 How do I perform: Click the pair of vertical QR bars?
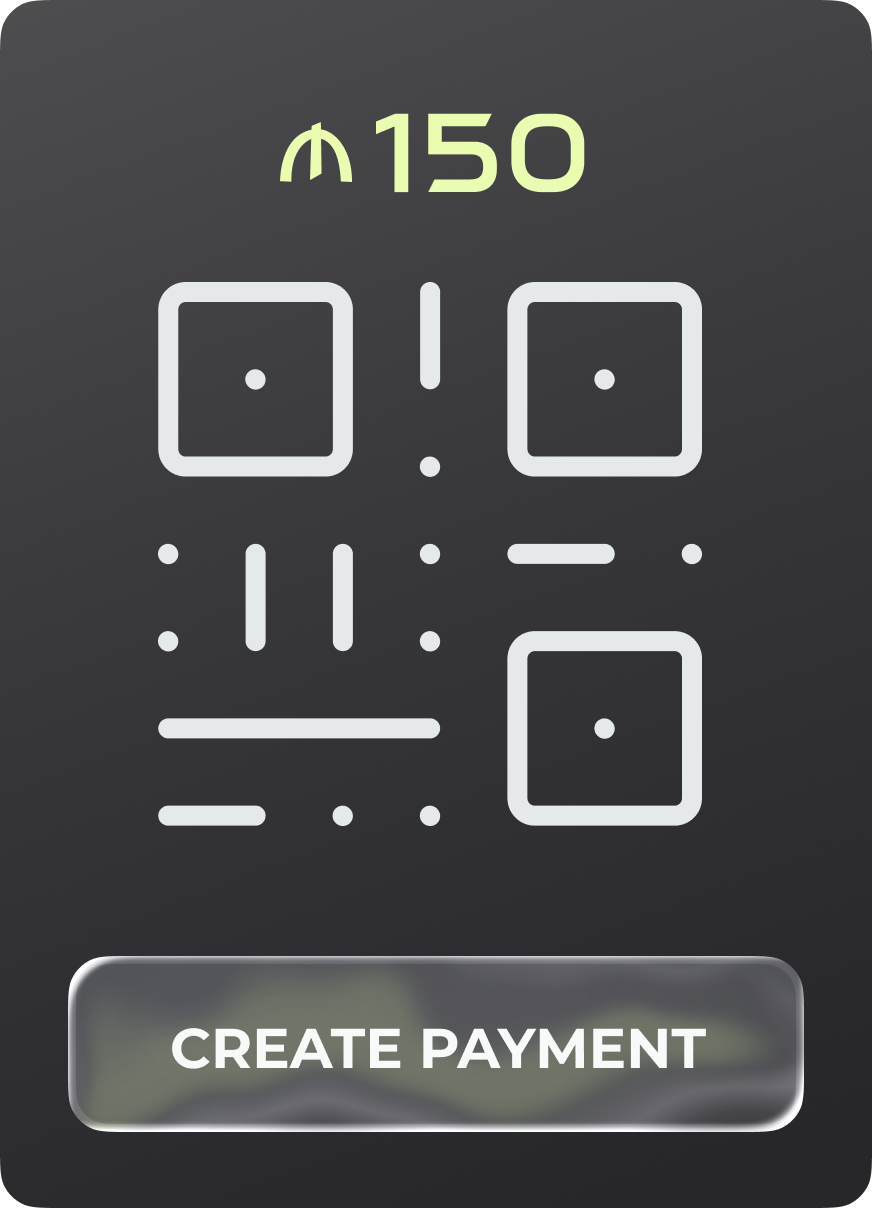(297, 595)
